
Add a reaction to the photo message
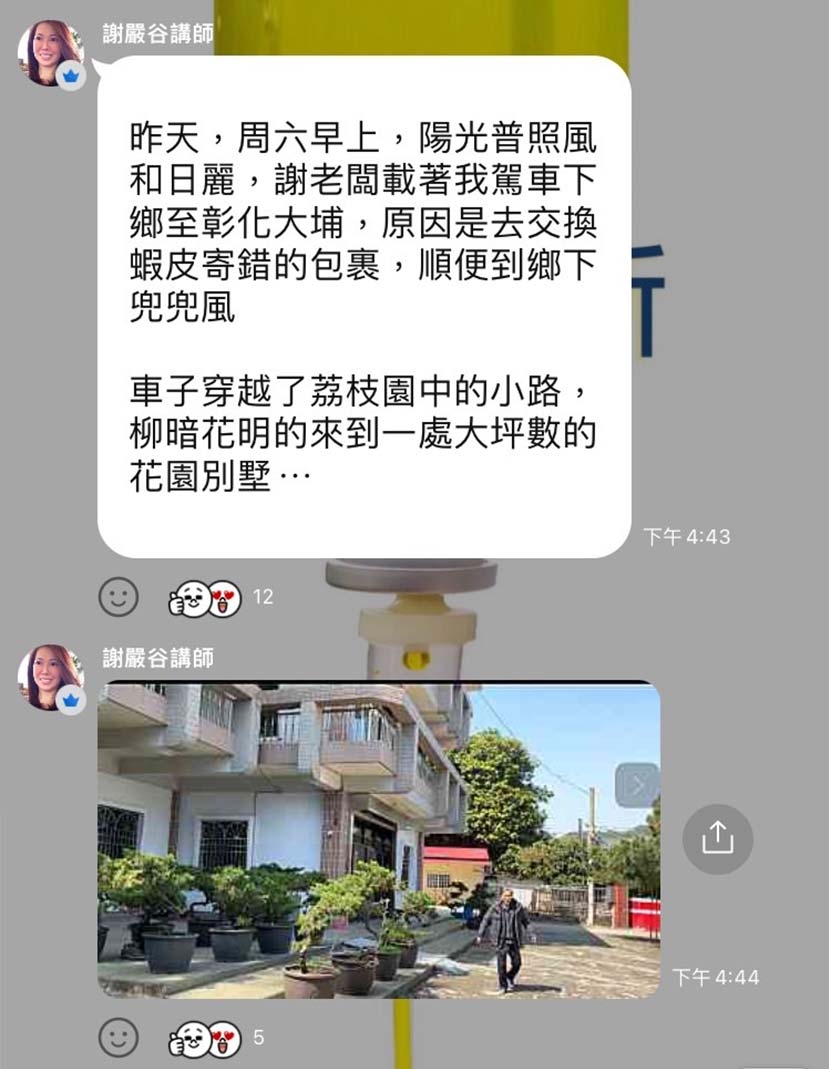118,1037
